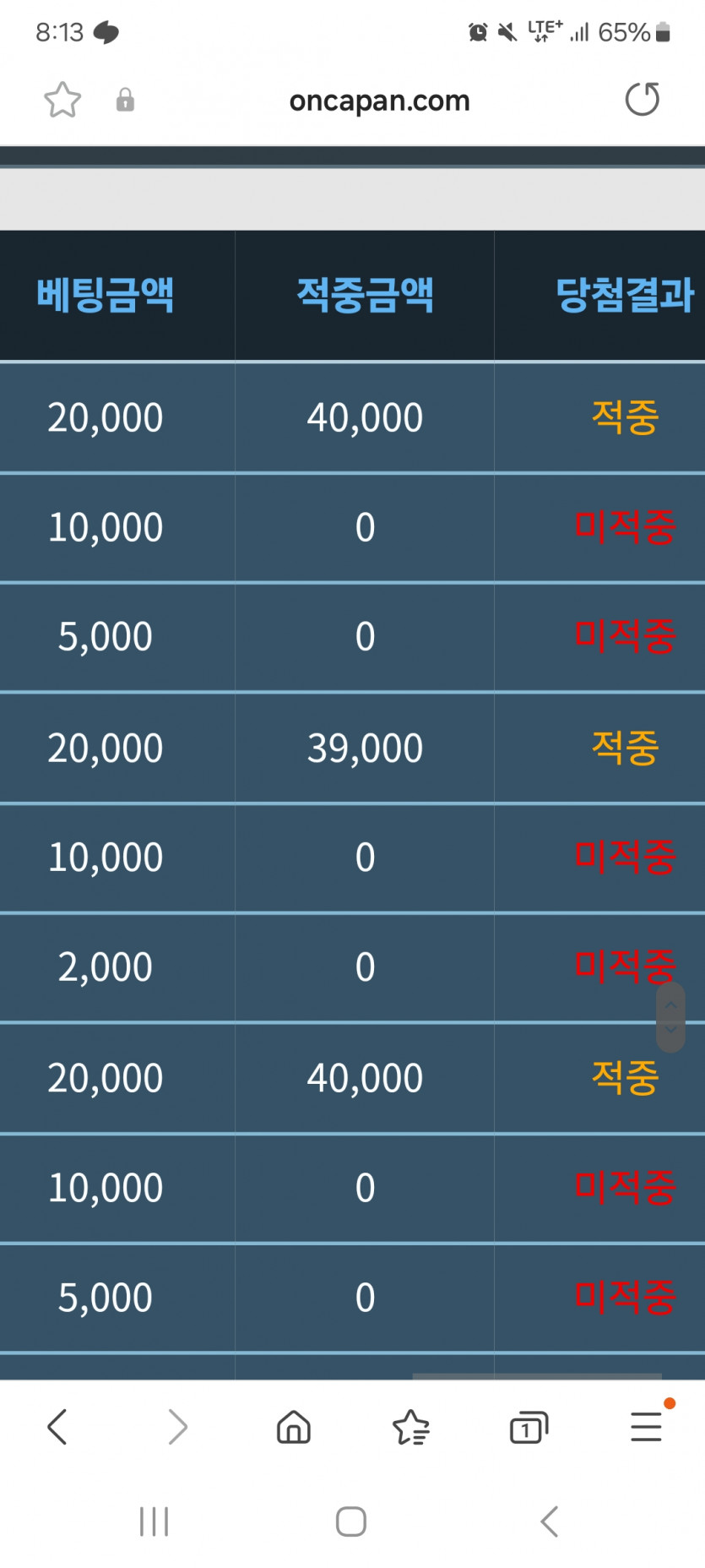Open the browser menu

pos(647,1427)
